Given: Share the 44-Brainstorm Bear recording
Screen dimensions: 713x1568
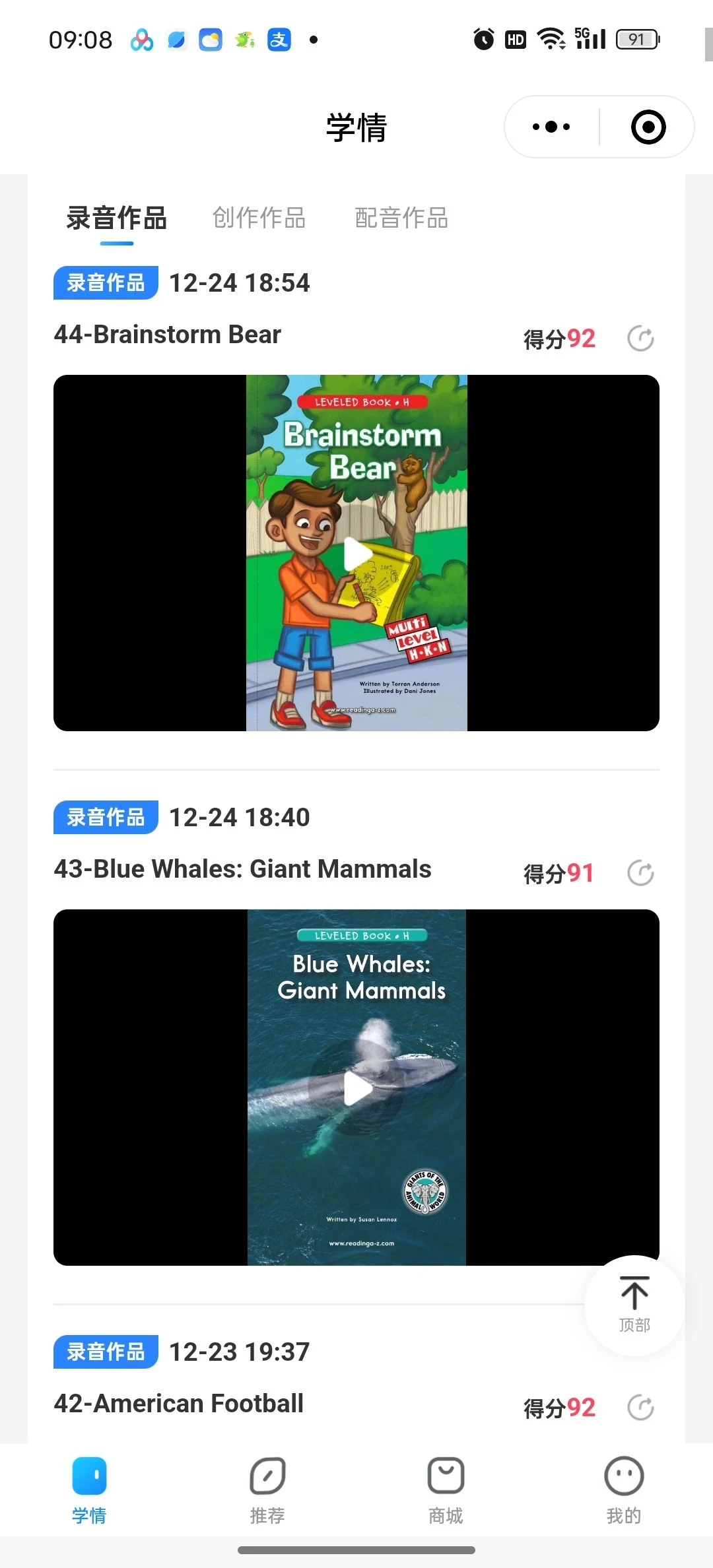Looking at the screenshot, I should (640, 339).
